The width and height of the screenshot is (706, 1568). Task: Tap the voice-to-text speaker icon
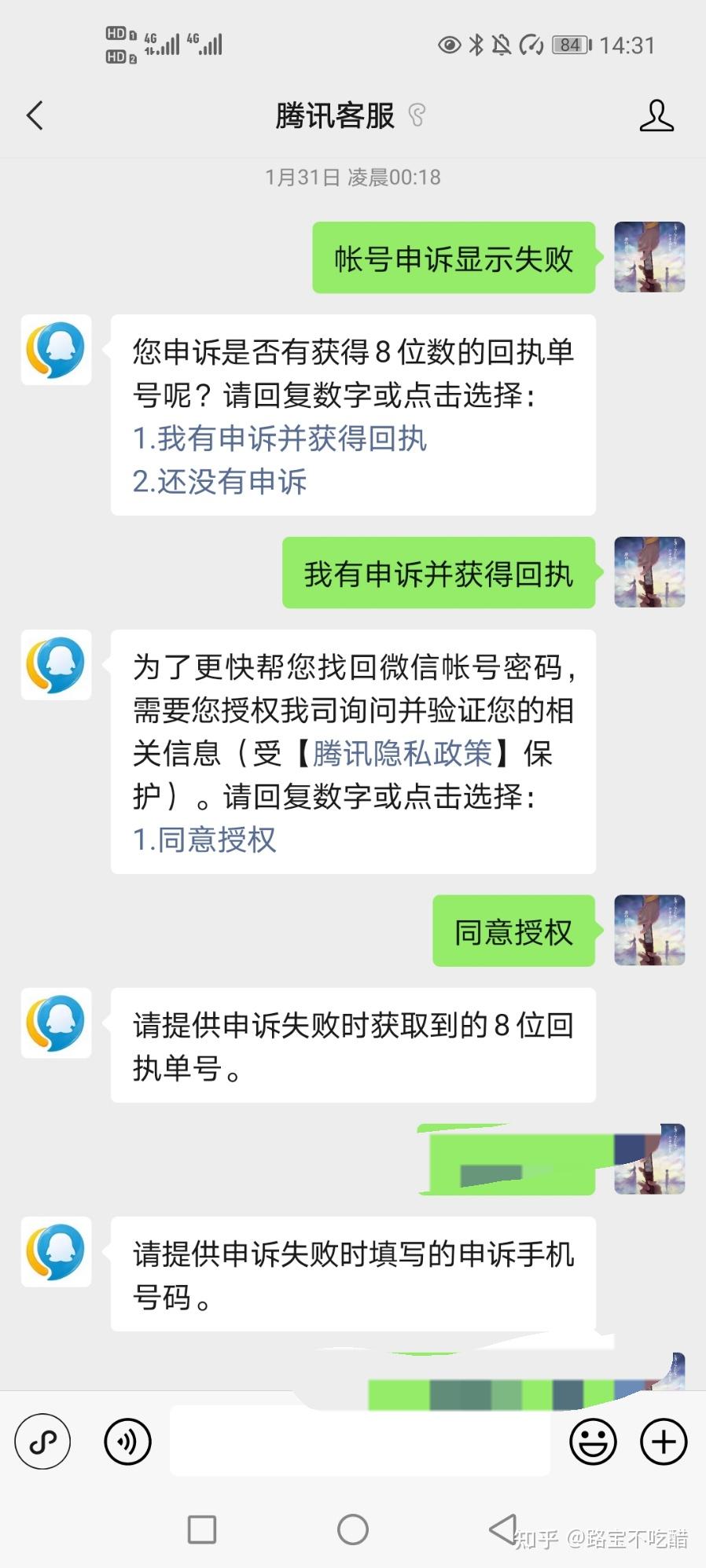coord(128,1442)
